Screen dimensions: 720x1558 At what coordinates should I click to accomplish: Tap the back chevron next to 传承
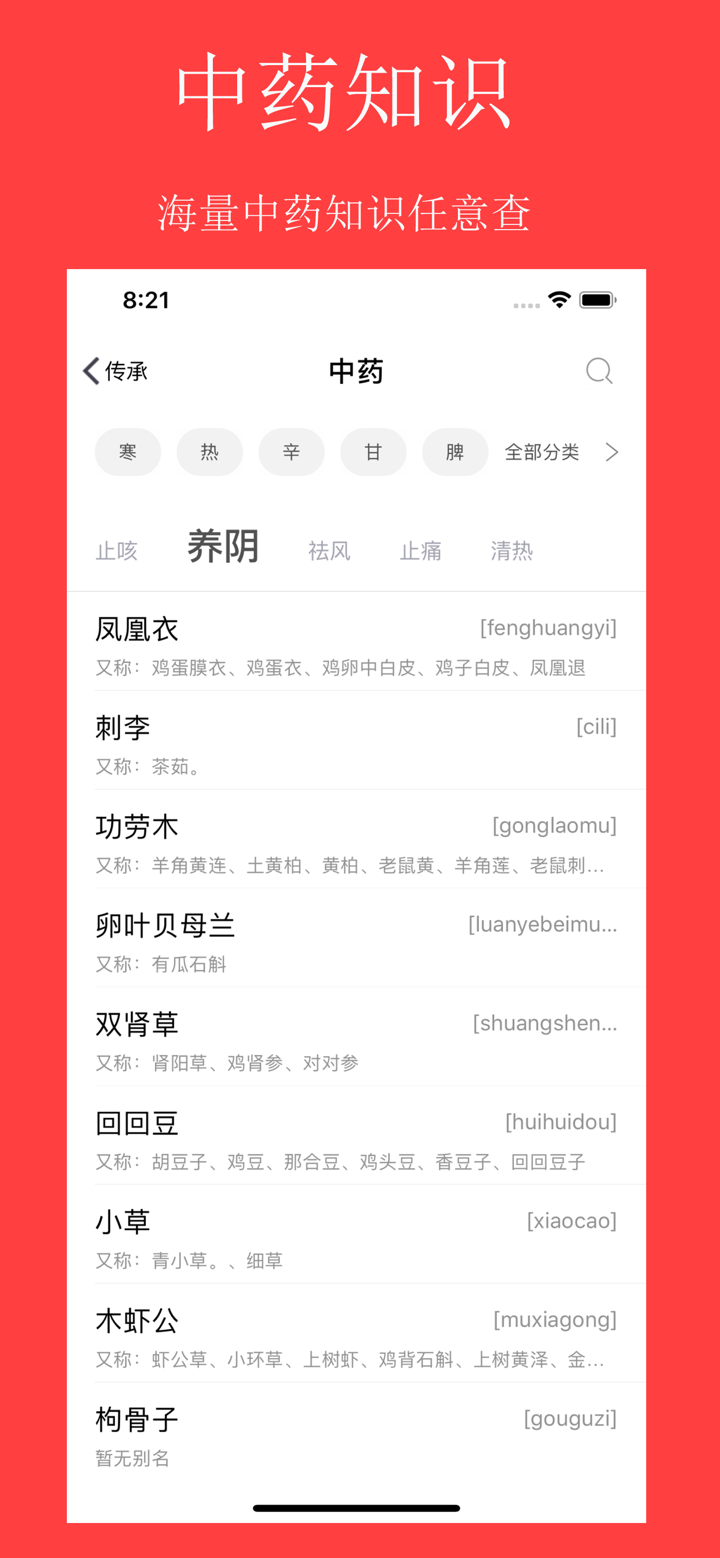coord(90,370)
